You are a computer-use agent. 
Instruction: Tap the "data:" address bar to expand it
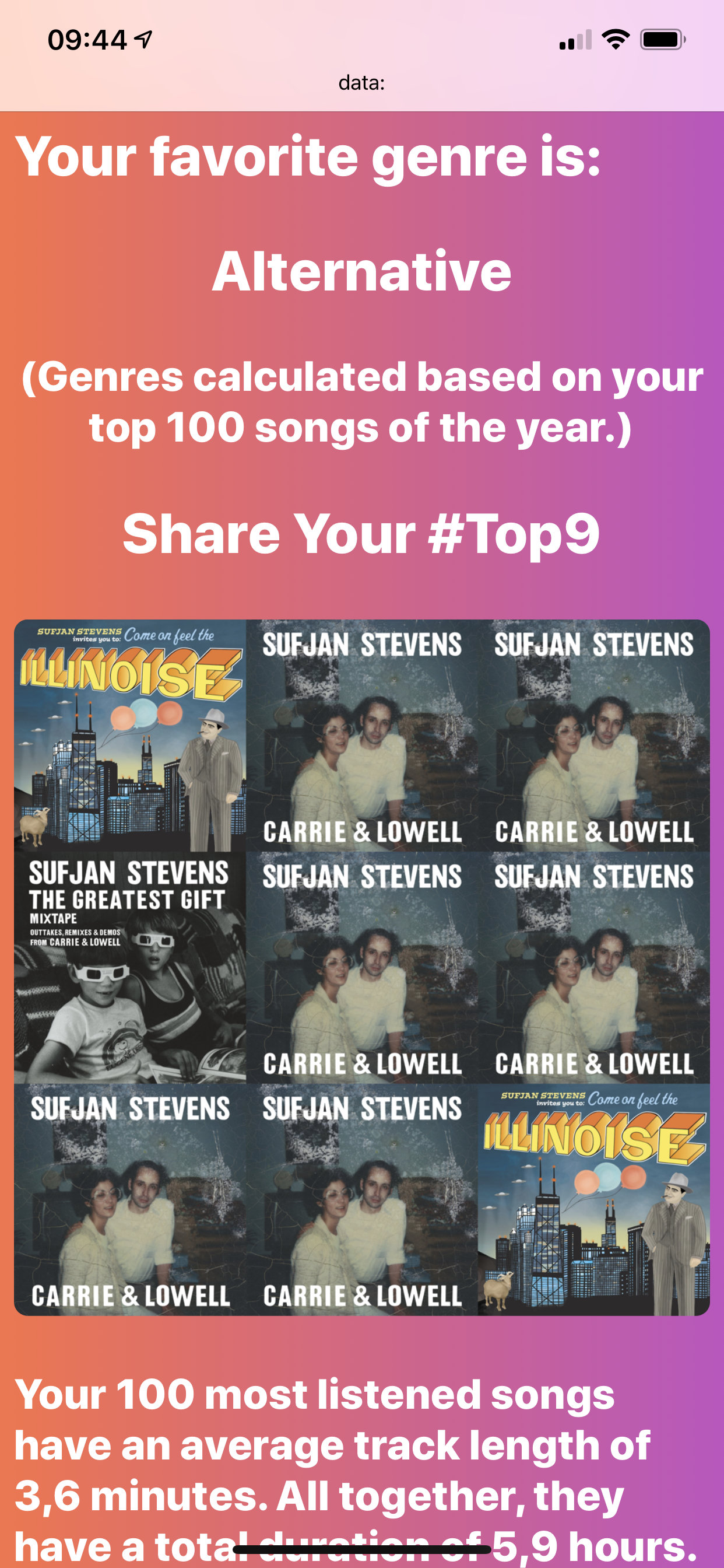[361, 83]
